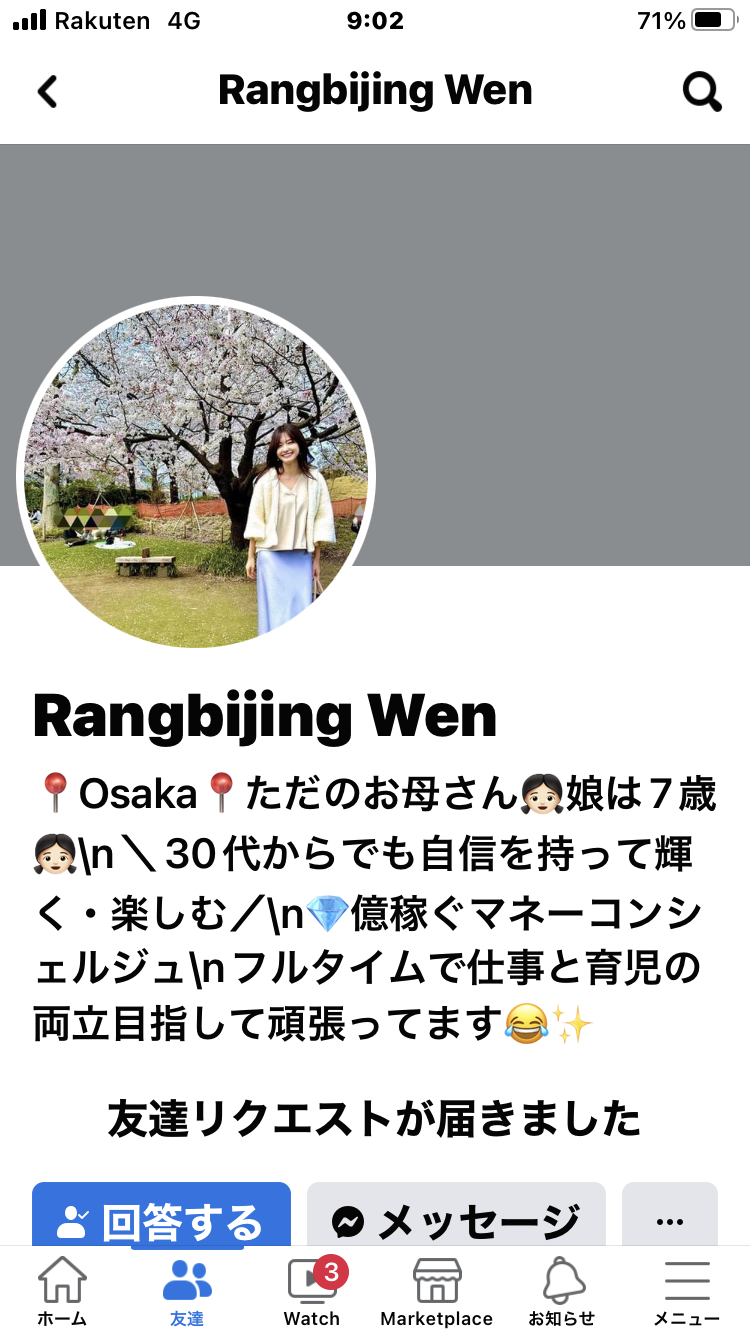Send a message via メッセージ button

456,1220
